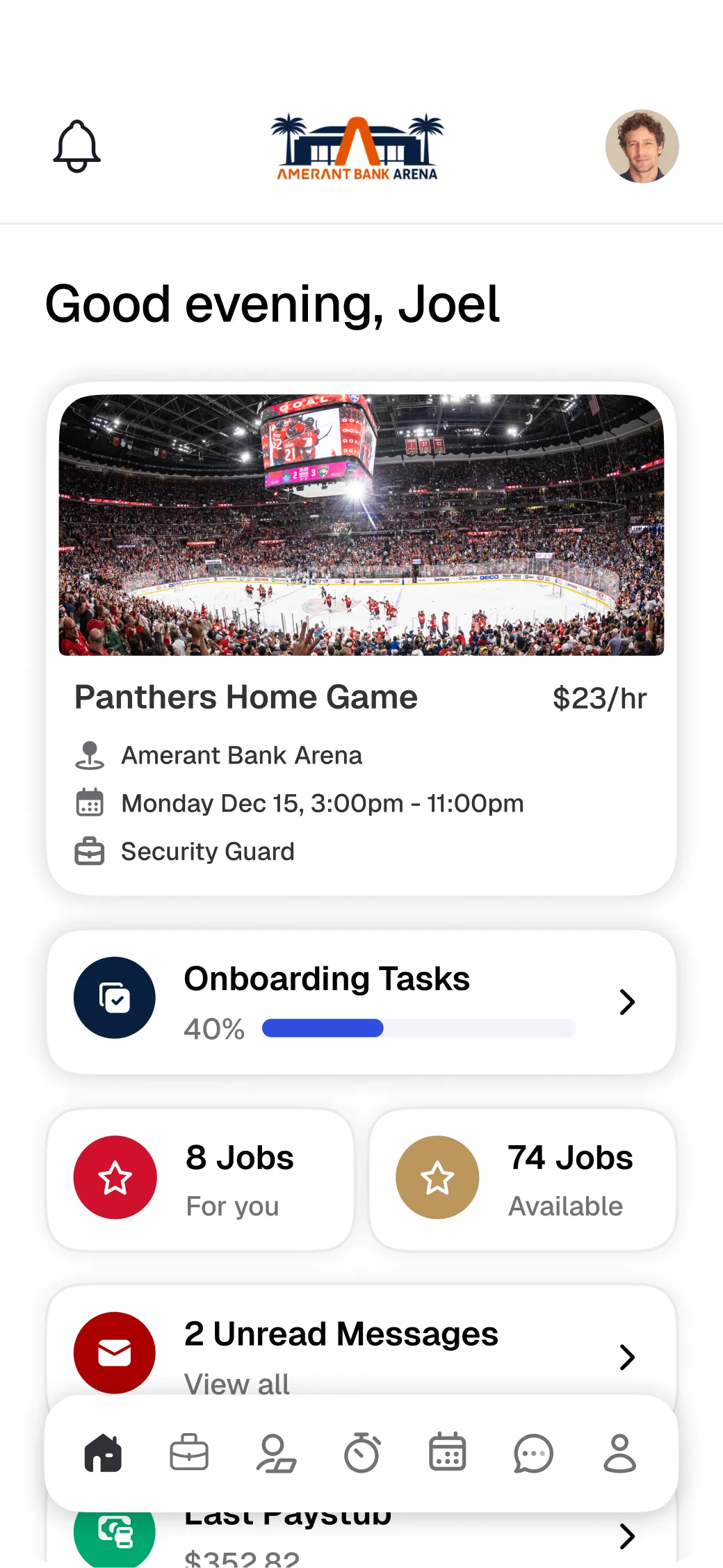Switch to the chat bubble tab
Image resolution: width=723 pixels, height=1568 pixels.
(533, 1453)
